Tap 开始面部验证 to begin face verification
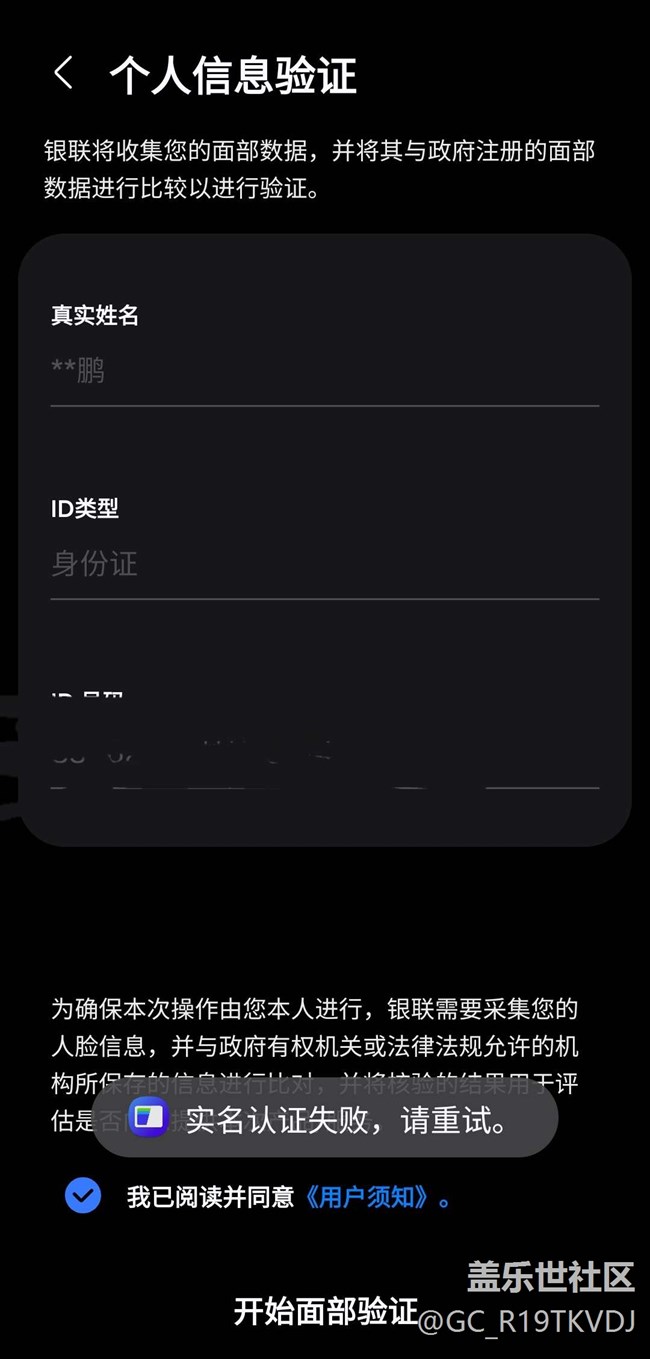The width and height of the screenshot is (650, 1359). 325,1311
